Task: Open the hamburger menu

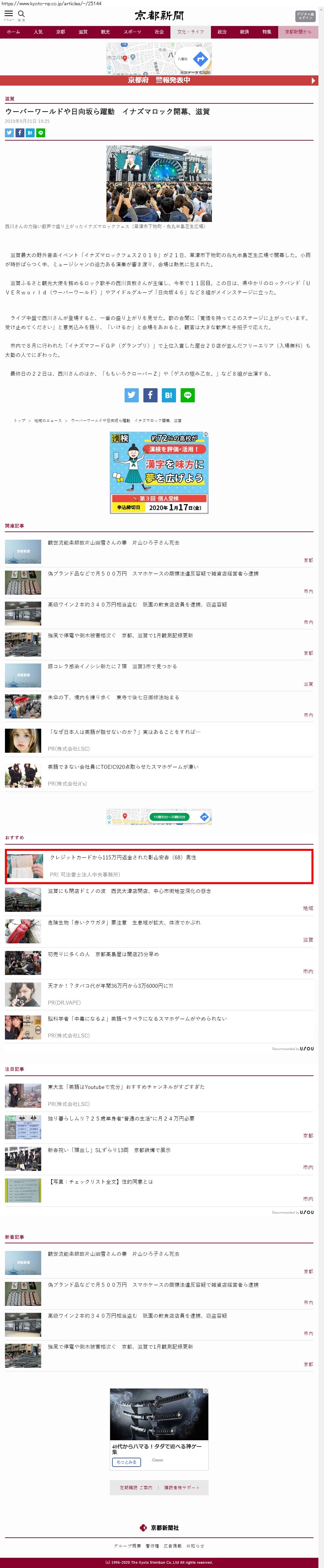Action: pos(9,14)
